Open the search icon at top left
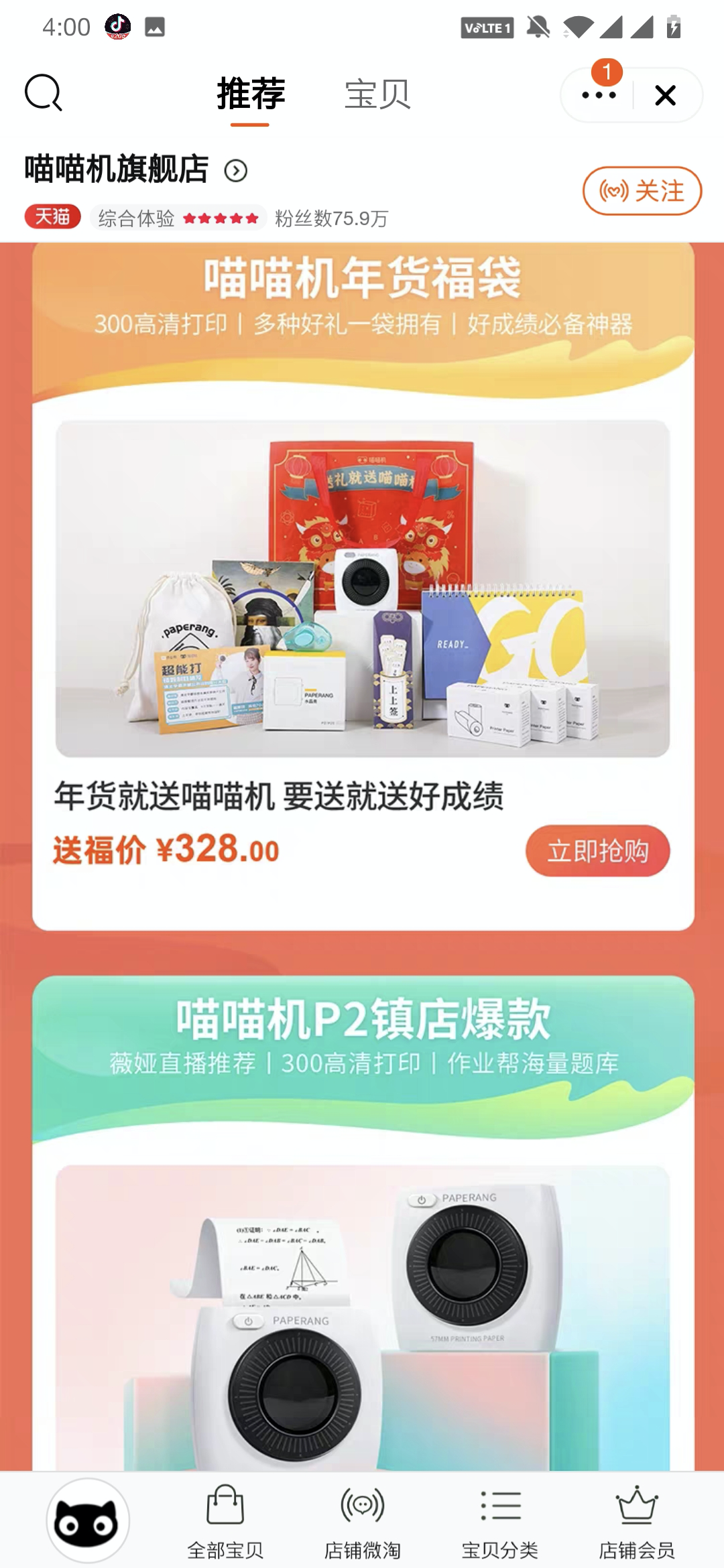Viewport: 724px width, 1568px height. click(x=44, y=94)
